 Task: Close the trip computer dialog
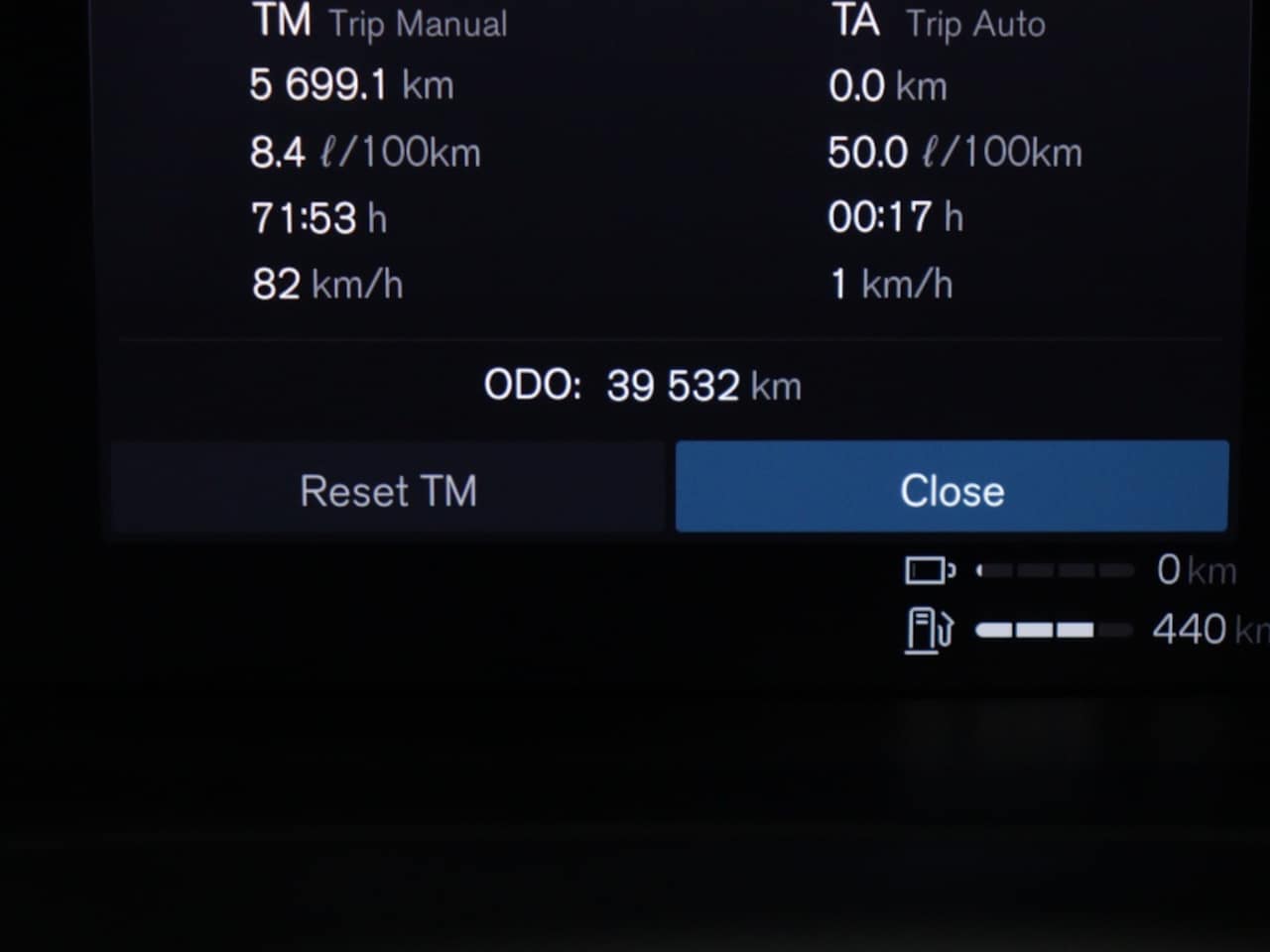pyautogui.click(x=952, y=488)
